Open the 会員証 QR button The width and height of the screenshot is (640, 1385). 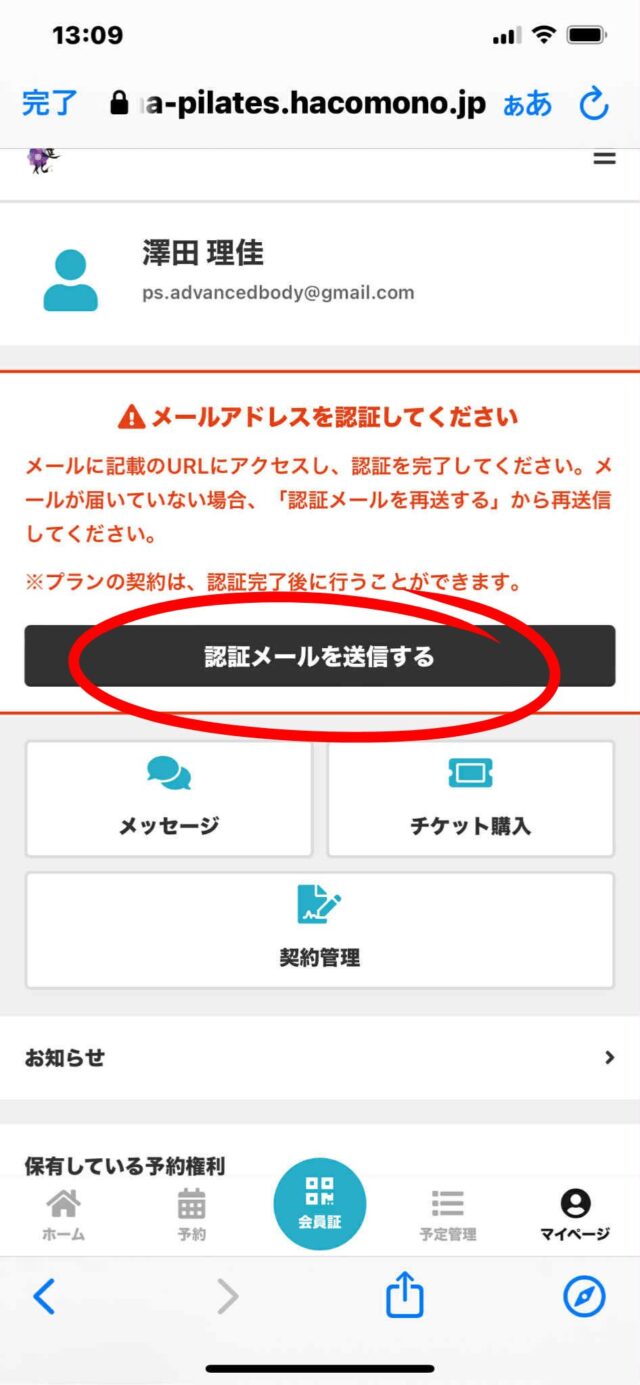click(319, 1203)
